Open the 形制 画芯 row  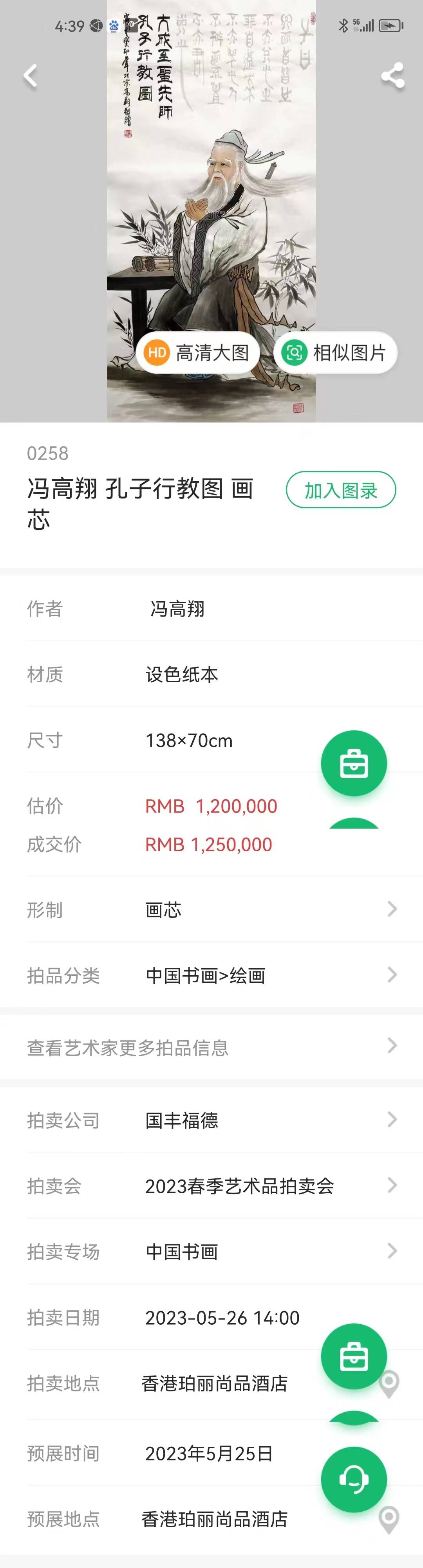tap(211, 910)
